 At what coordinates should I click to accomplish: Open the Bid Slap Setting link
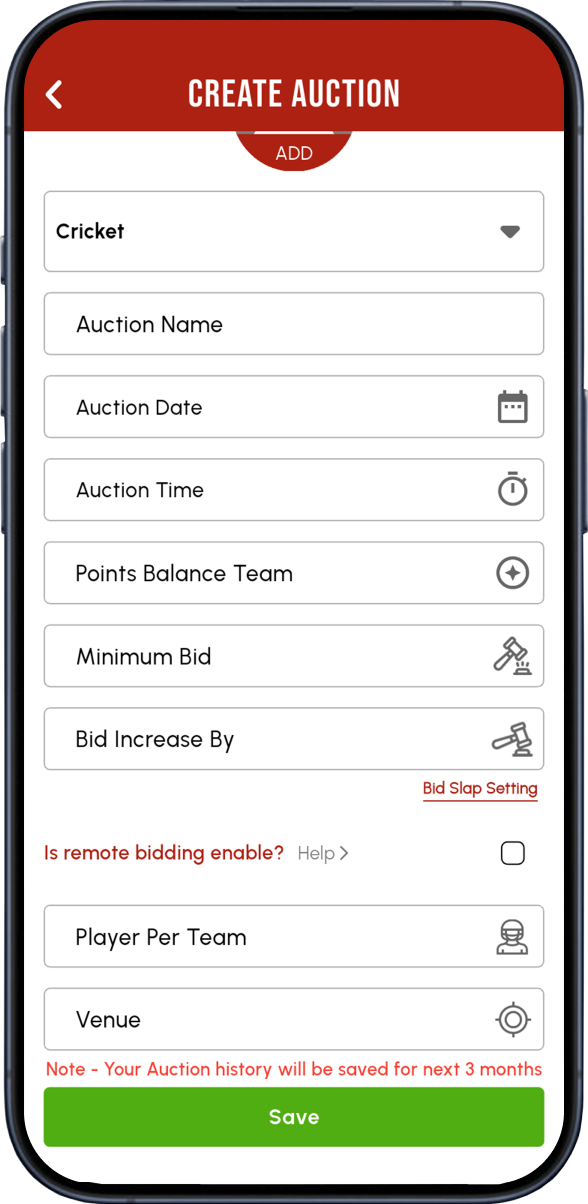(480, 789)
